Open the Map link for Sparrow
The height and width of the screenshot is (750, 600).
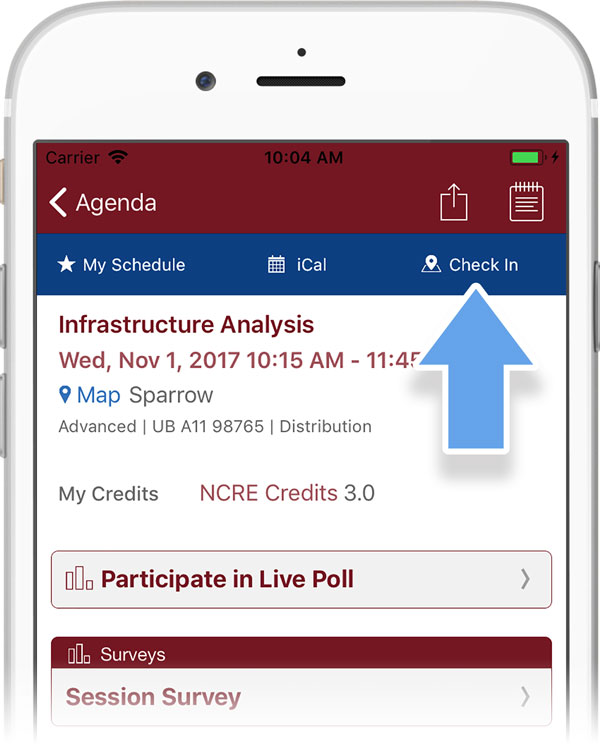pos(90,395)
